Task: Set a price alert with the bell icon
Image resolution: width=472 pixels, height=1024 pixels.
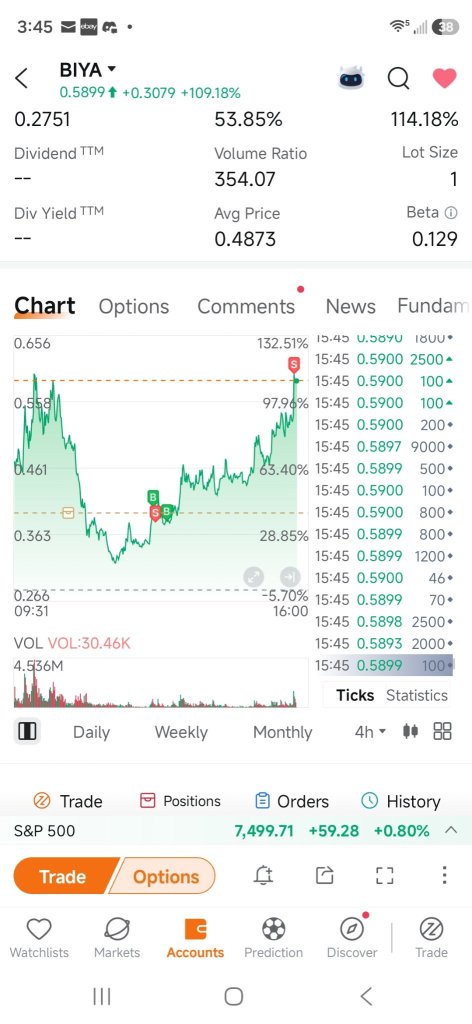Action: pos(263,875)
